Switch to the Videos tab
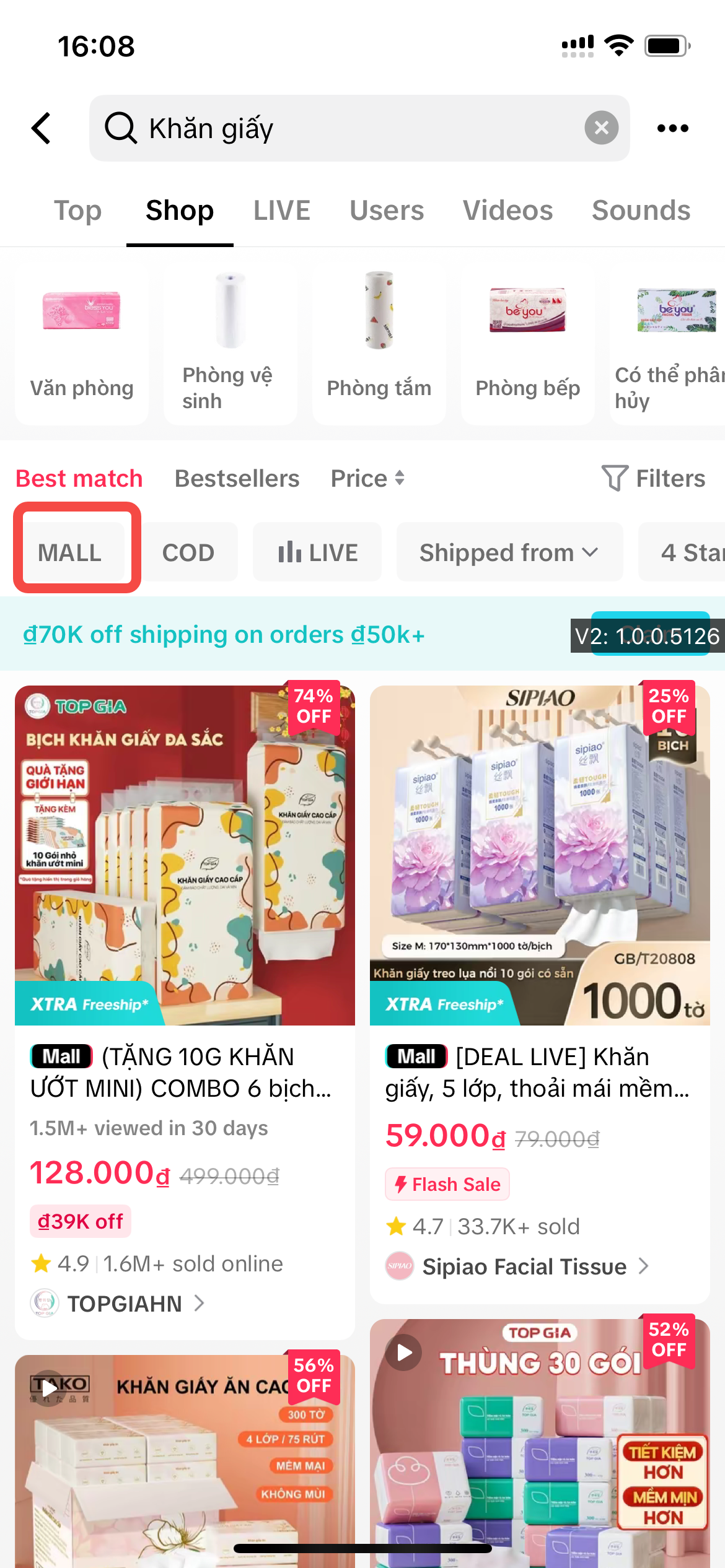 507,211
